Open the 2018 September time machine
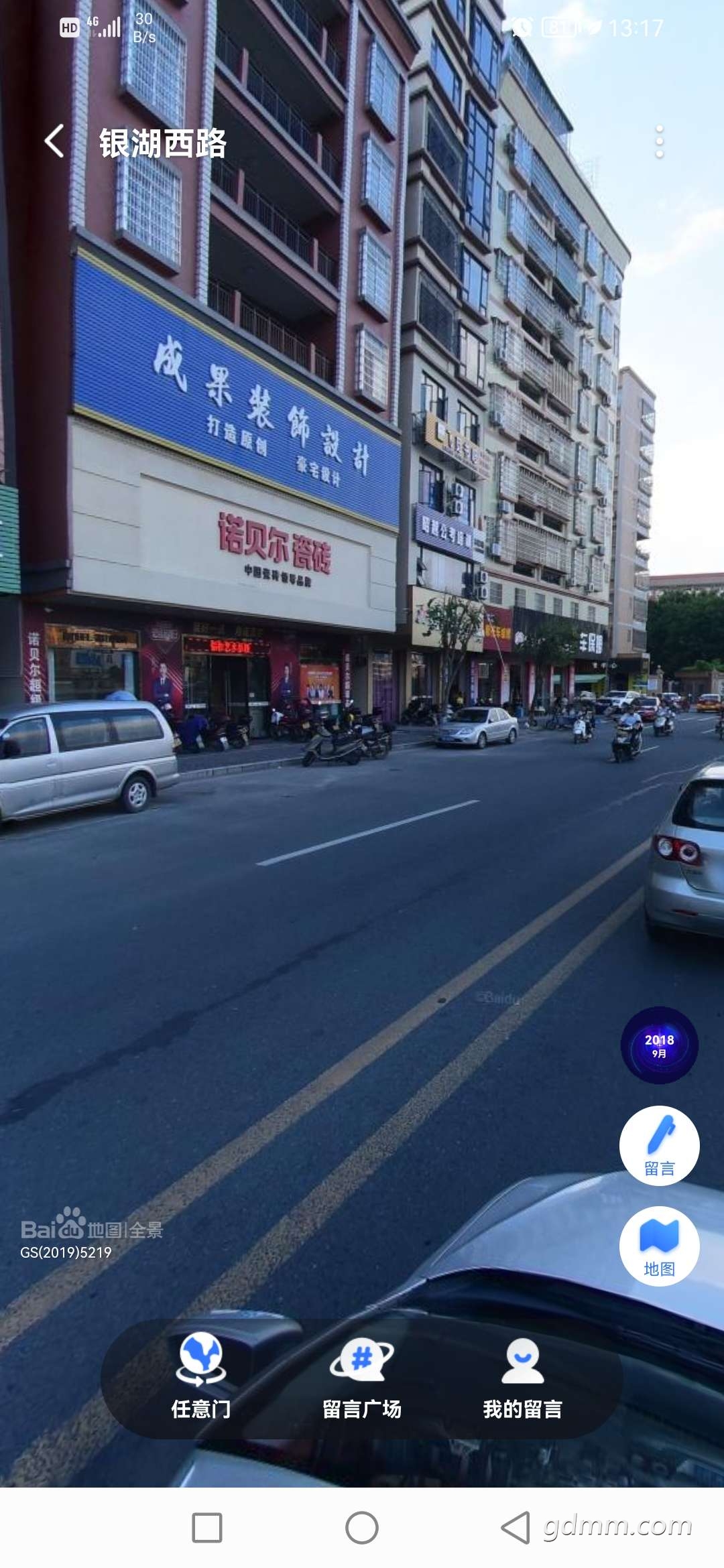This screenshot has width=724, height=1568. [659, 1045]
